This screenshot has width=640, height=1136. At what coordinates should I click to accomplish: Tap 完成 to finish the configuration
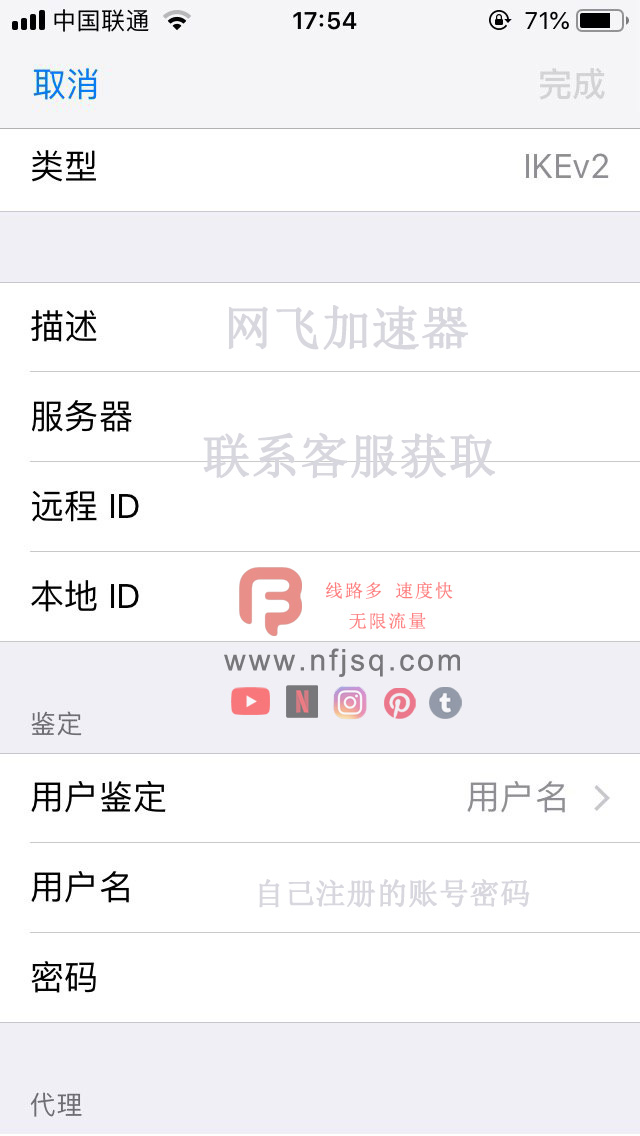pos(571,85)
